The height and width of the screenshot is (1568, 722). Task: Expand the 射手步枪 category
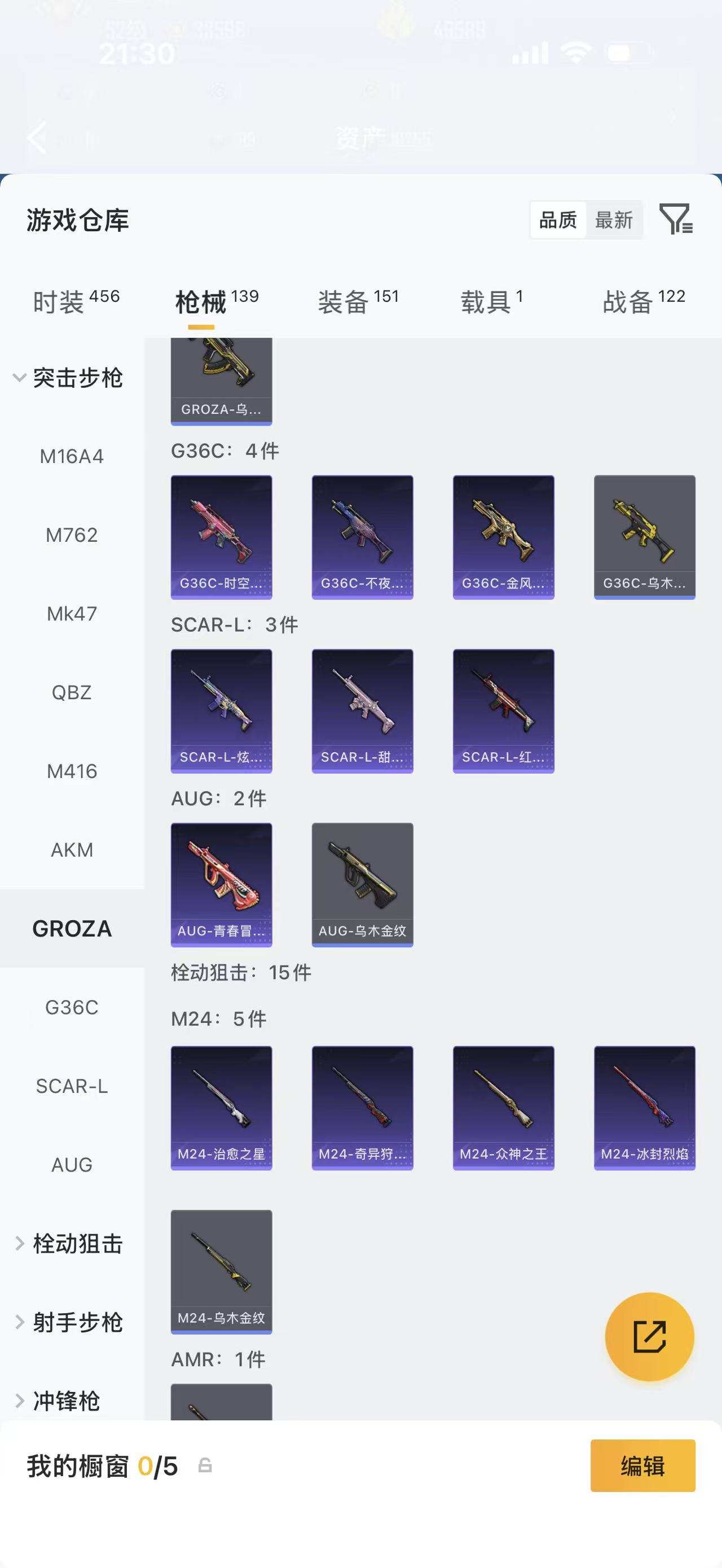point(68,1322)
